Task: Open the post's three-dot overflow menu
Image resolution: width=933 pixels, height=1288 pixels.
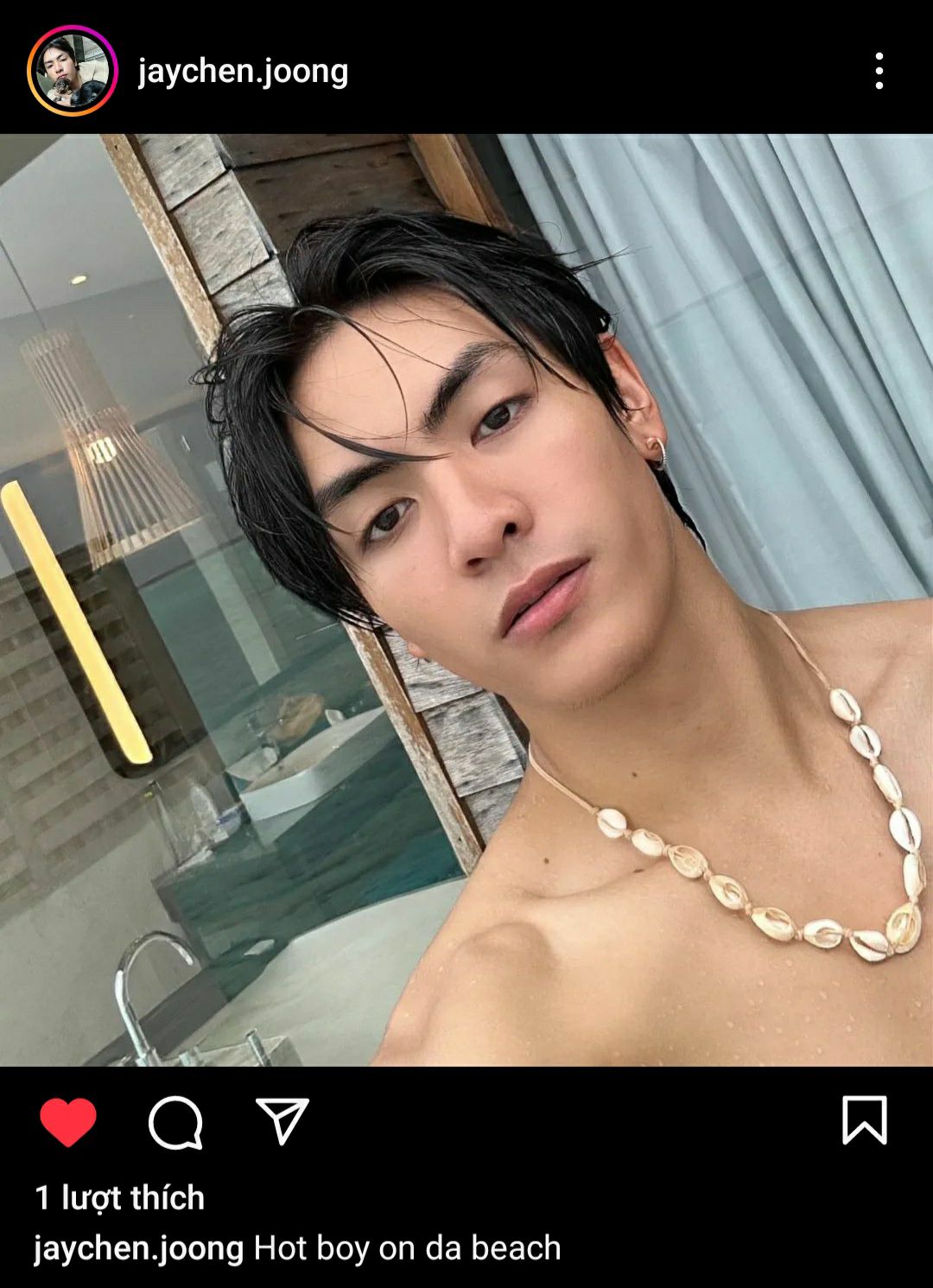Action: [879, 71]
